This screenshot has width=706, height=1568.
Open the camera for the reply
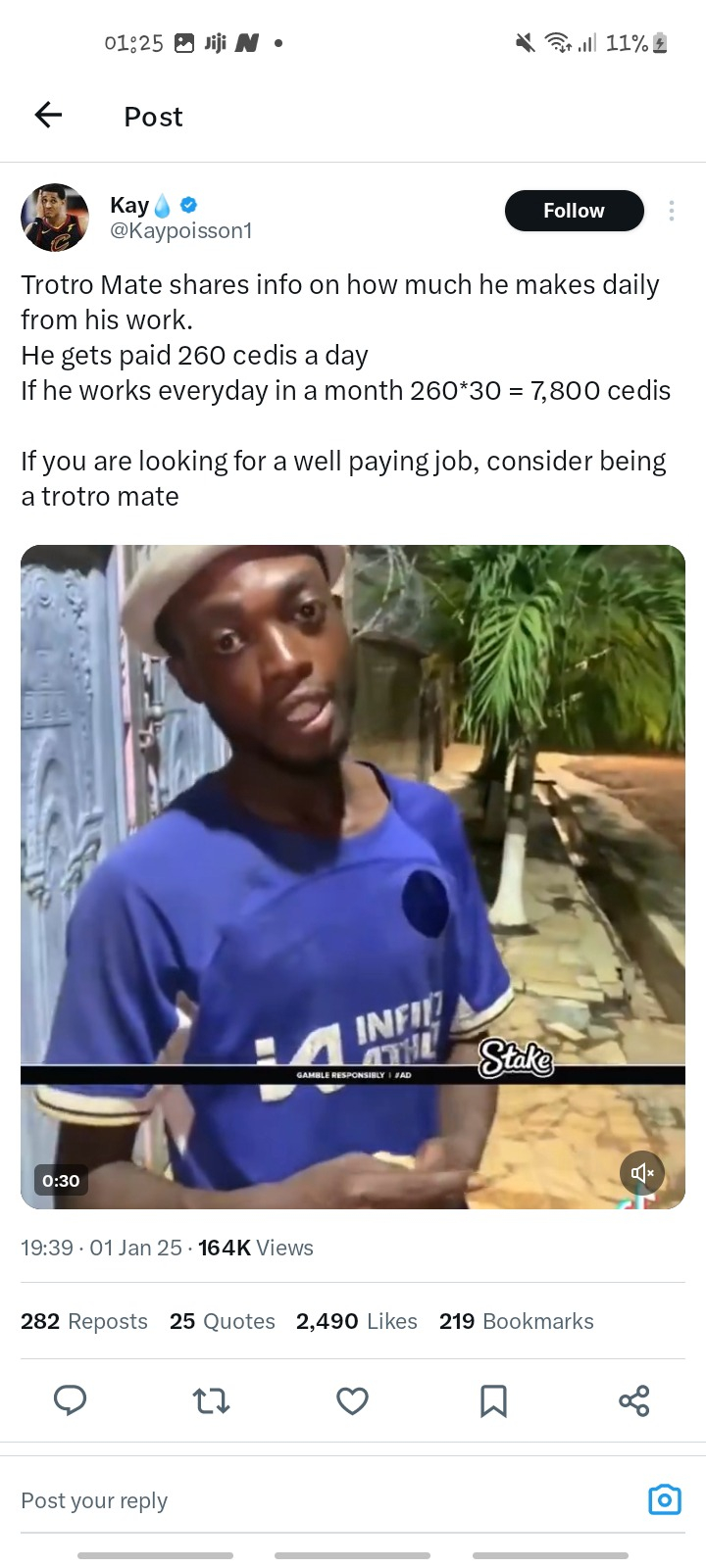(664, 1500)
